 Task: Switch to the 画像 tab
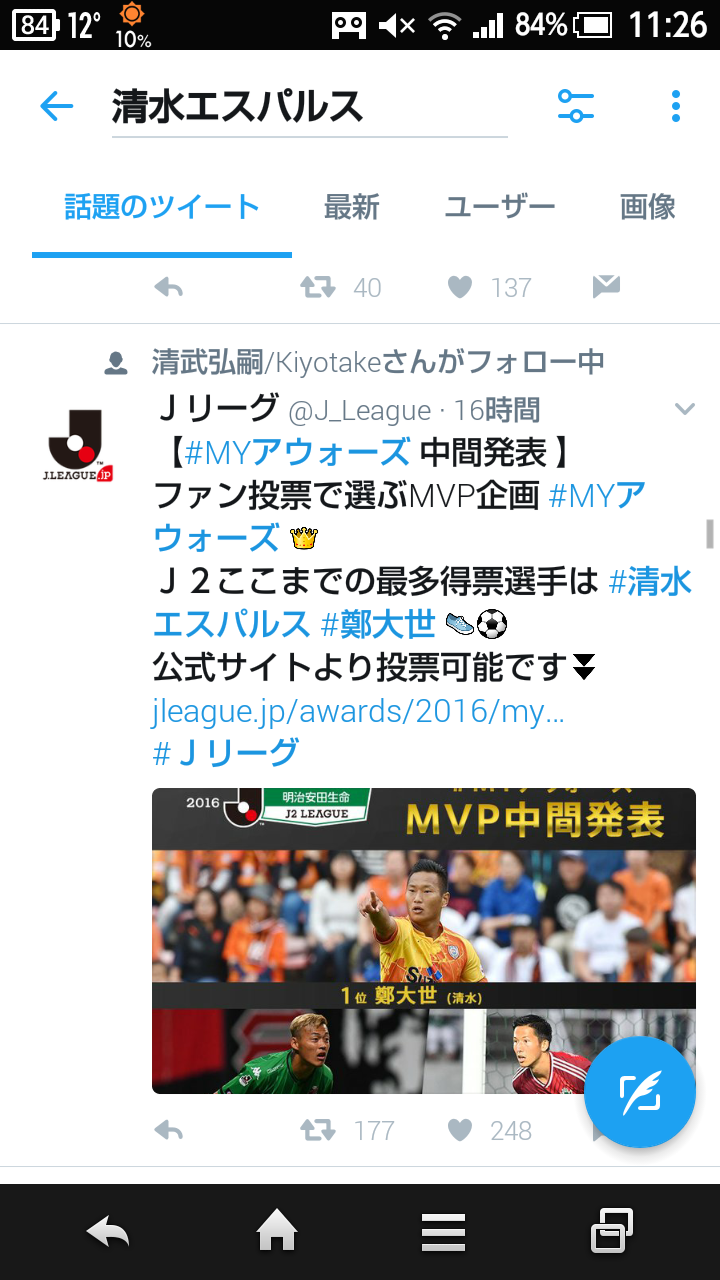648,208
